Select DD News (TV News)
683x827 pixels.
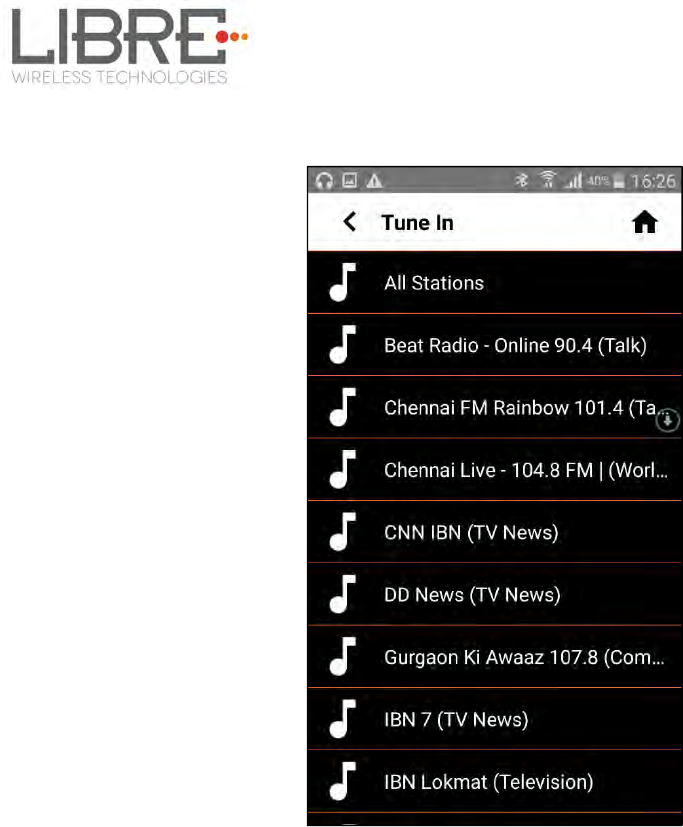click(x=472, y=595)
